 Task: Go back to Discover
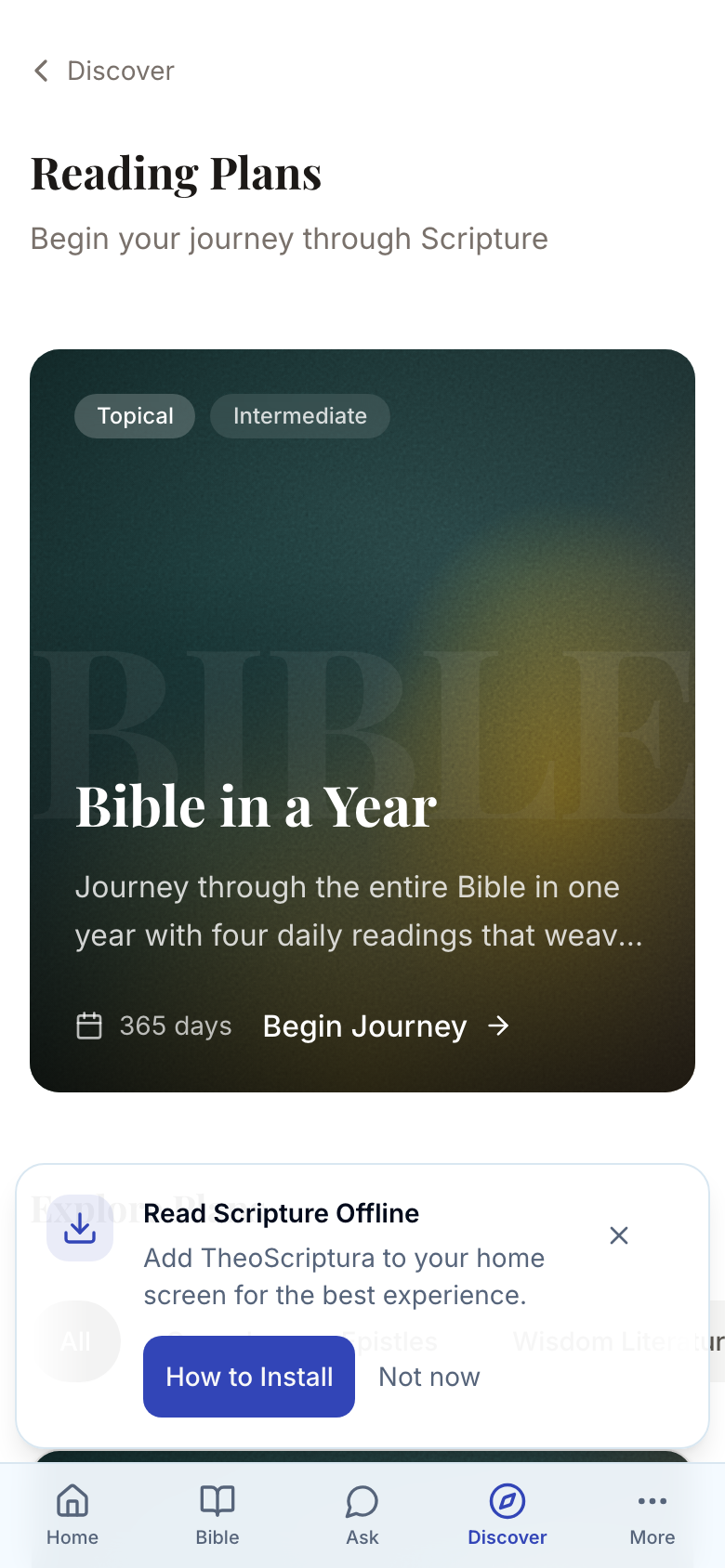[103, 71]
